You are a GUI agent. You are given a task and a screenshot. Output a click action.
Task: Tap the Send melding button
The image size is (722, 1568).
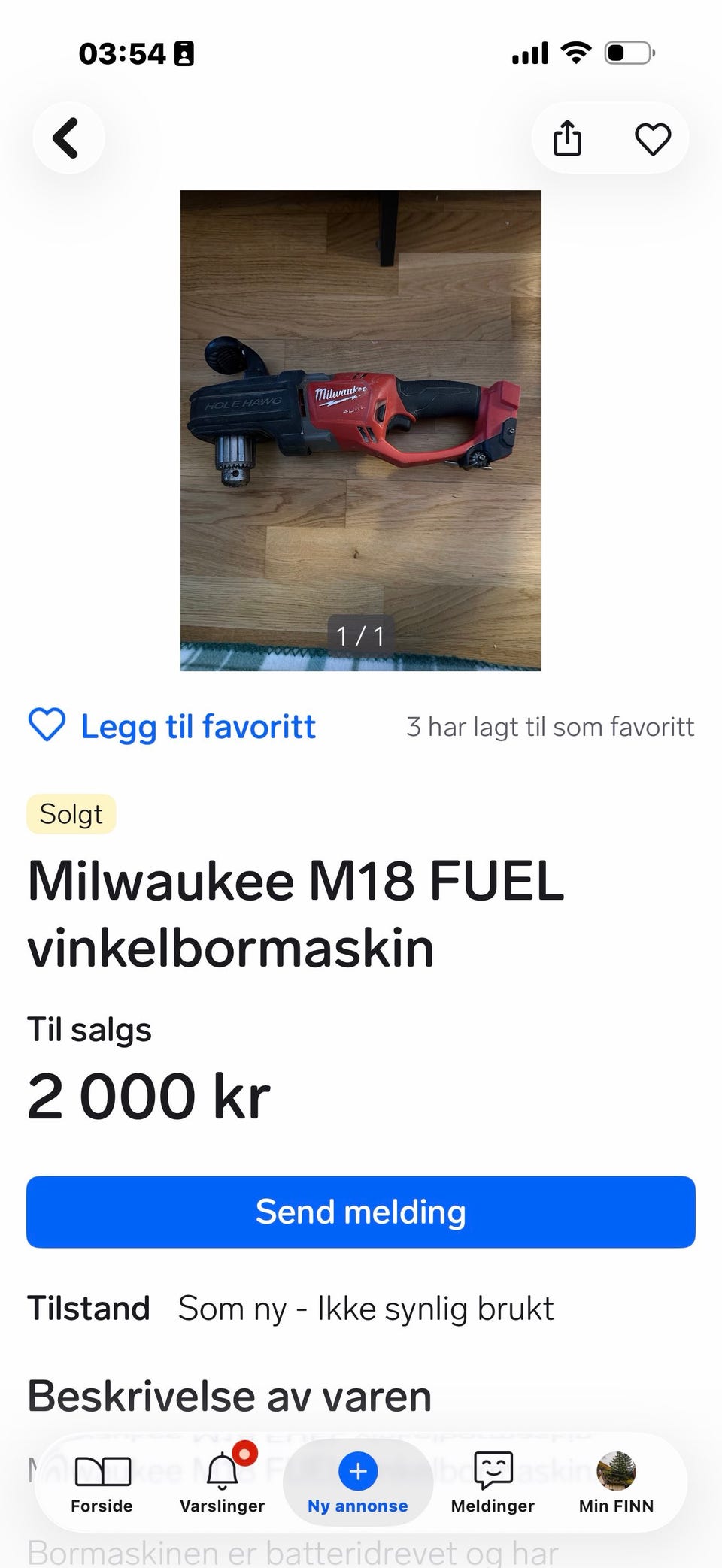coord(361,1212)
